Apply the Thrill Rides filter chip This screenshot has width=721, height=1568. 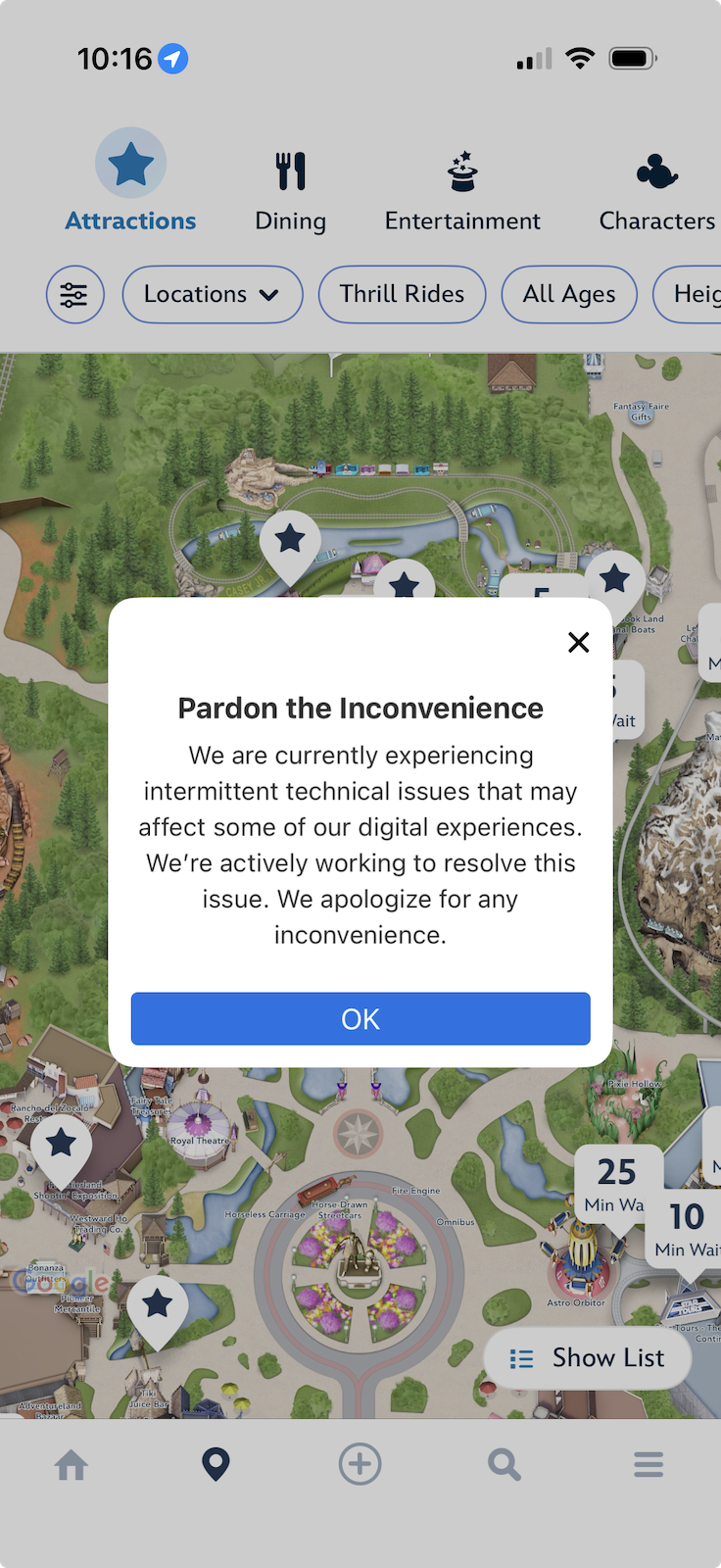pyautogui.click(x=402, y=294)
